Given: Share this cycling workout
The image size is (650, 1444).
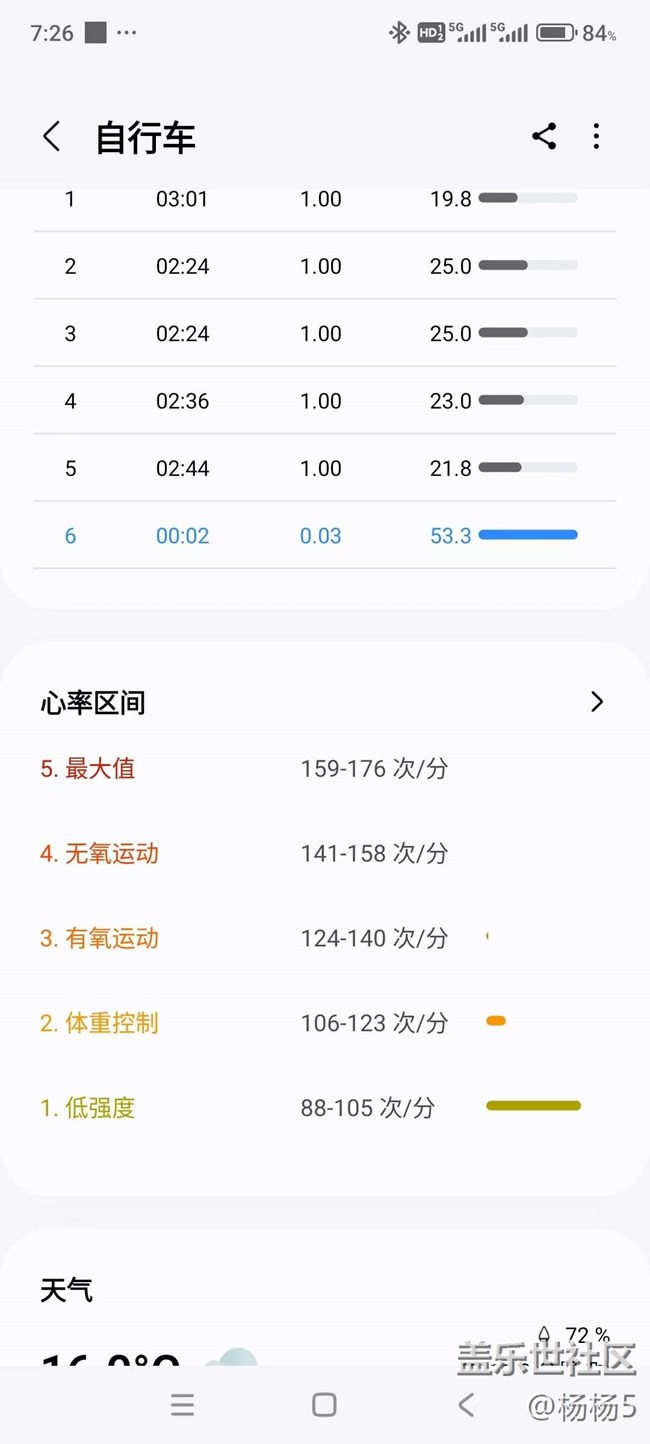Looking at the screenshot, I should [x=544, y=137].
